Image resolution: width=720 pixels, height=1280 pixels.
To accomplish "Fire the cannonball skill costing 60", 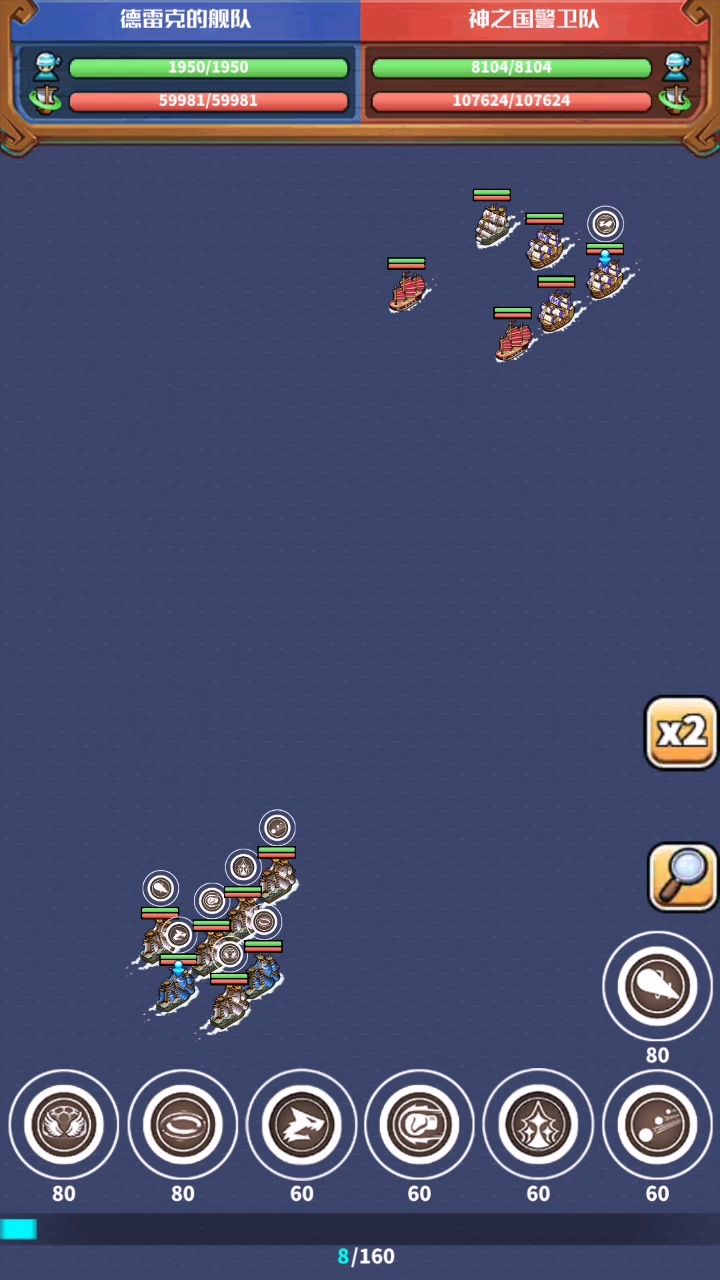I will [657, 1125].
